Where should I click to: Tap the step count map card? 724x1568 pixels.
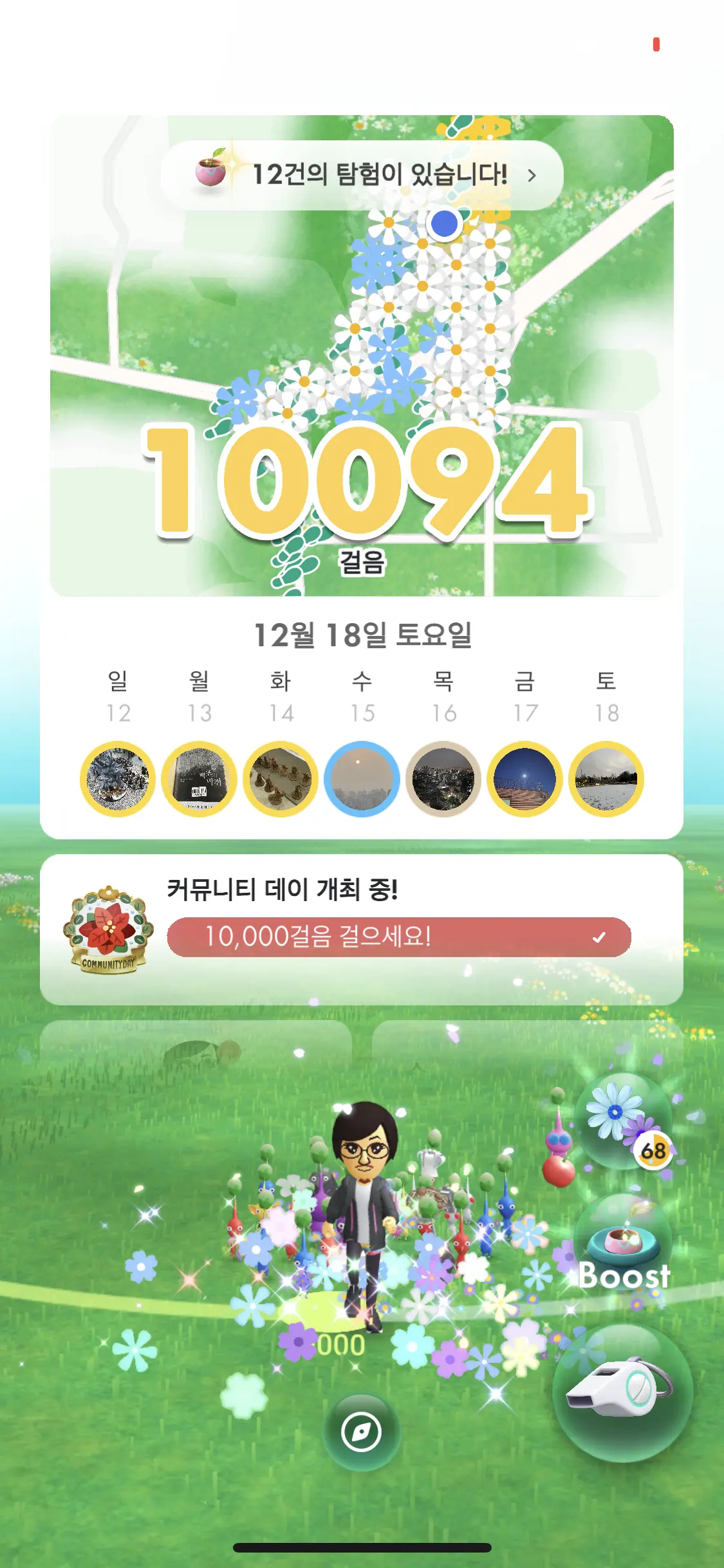[x=362, y=386]
